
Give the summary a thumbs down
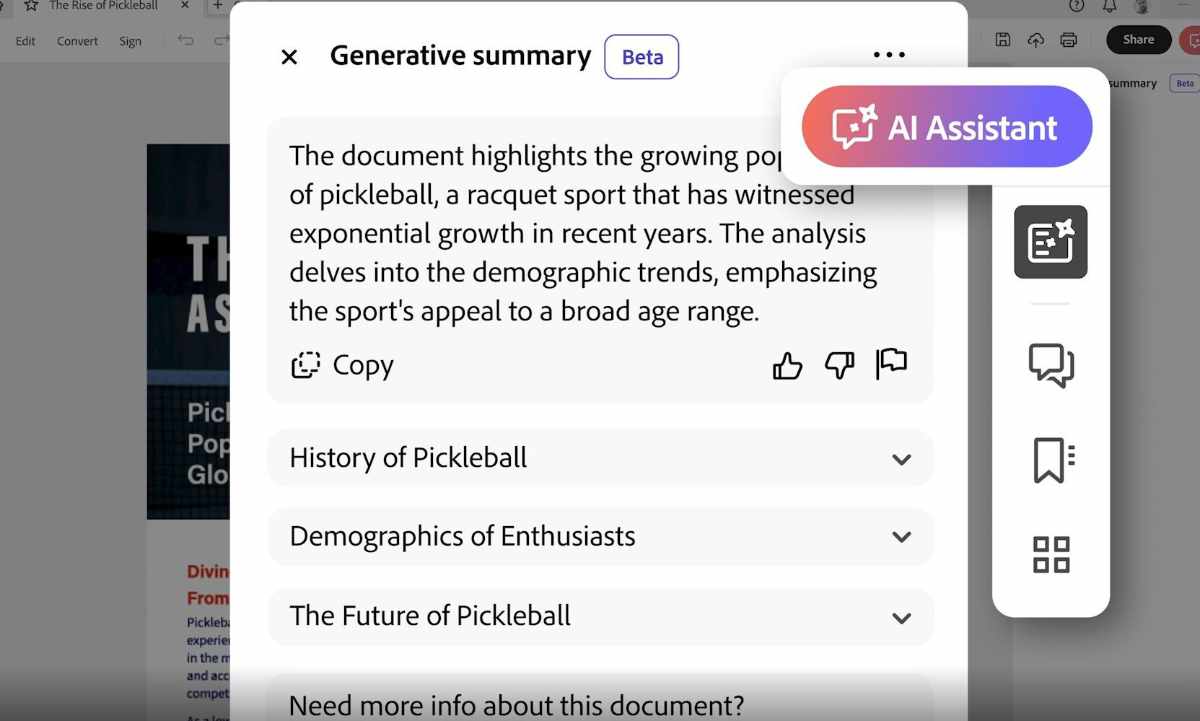click(x=839, y=366)
